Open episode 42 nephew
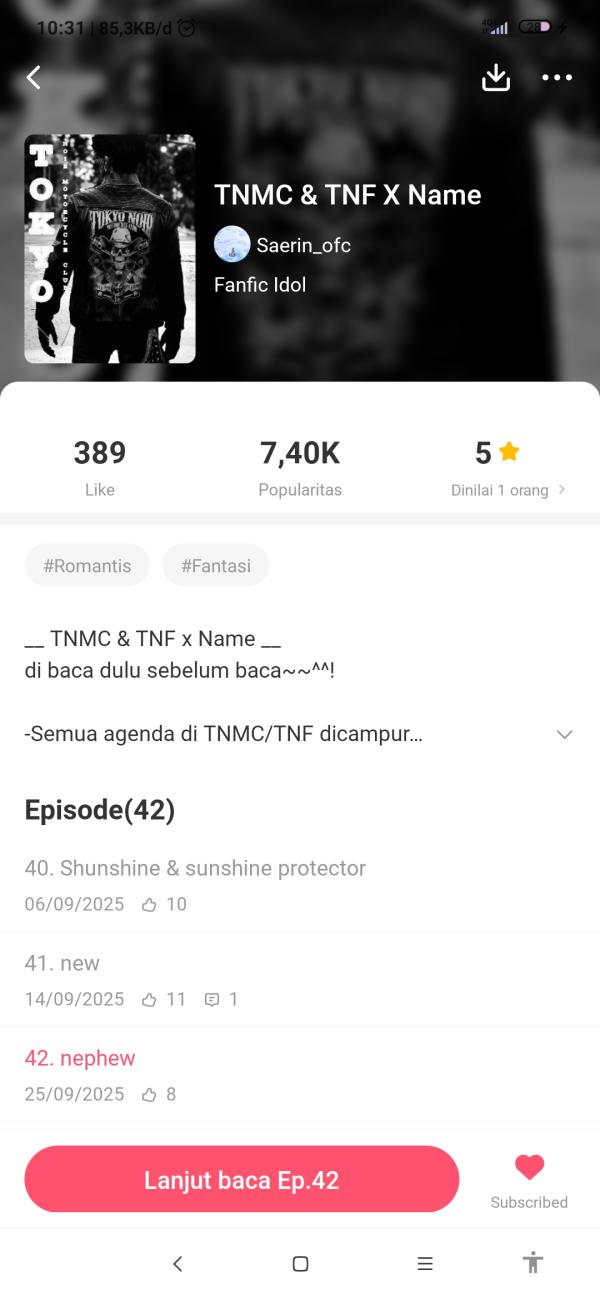This screenshot has height=1300, width=600. pyautogui.click(x=80, y=1058)
